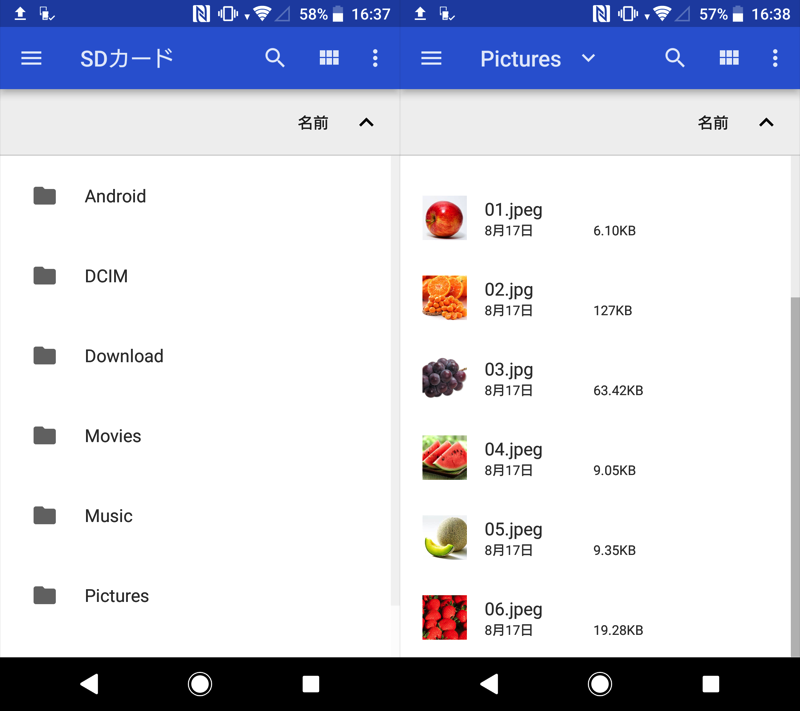
Task: Open overflow menu on the Pictures screen
Action: click(775, 58)
